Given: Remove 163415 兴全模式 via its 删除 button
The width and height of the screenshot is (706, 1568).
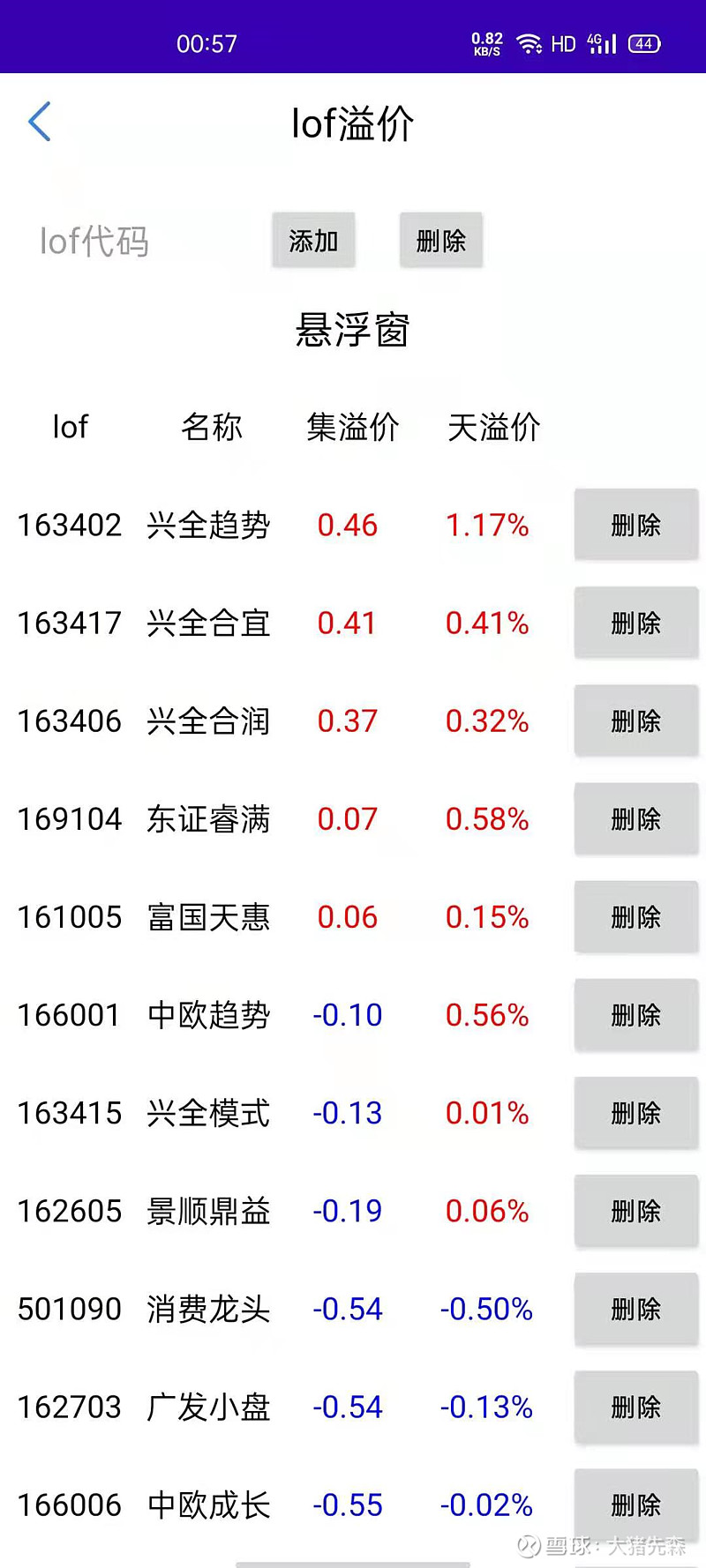Looking at the screenshot, I should [636, 1112].
